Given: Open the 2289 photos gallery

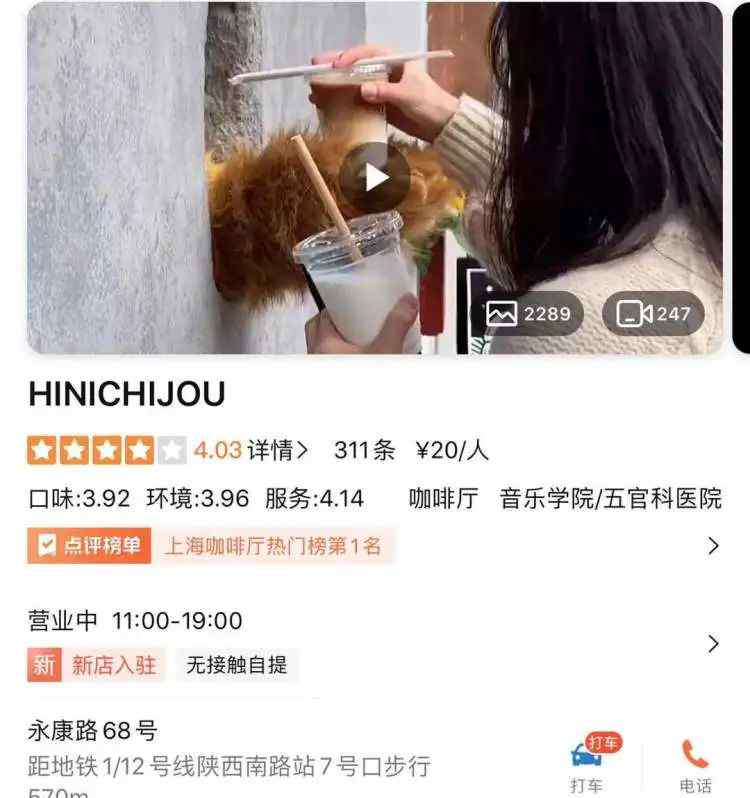Looking at the screenshot, I should (528, 314).
